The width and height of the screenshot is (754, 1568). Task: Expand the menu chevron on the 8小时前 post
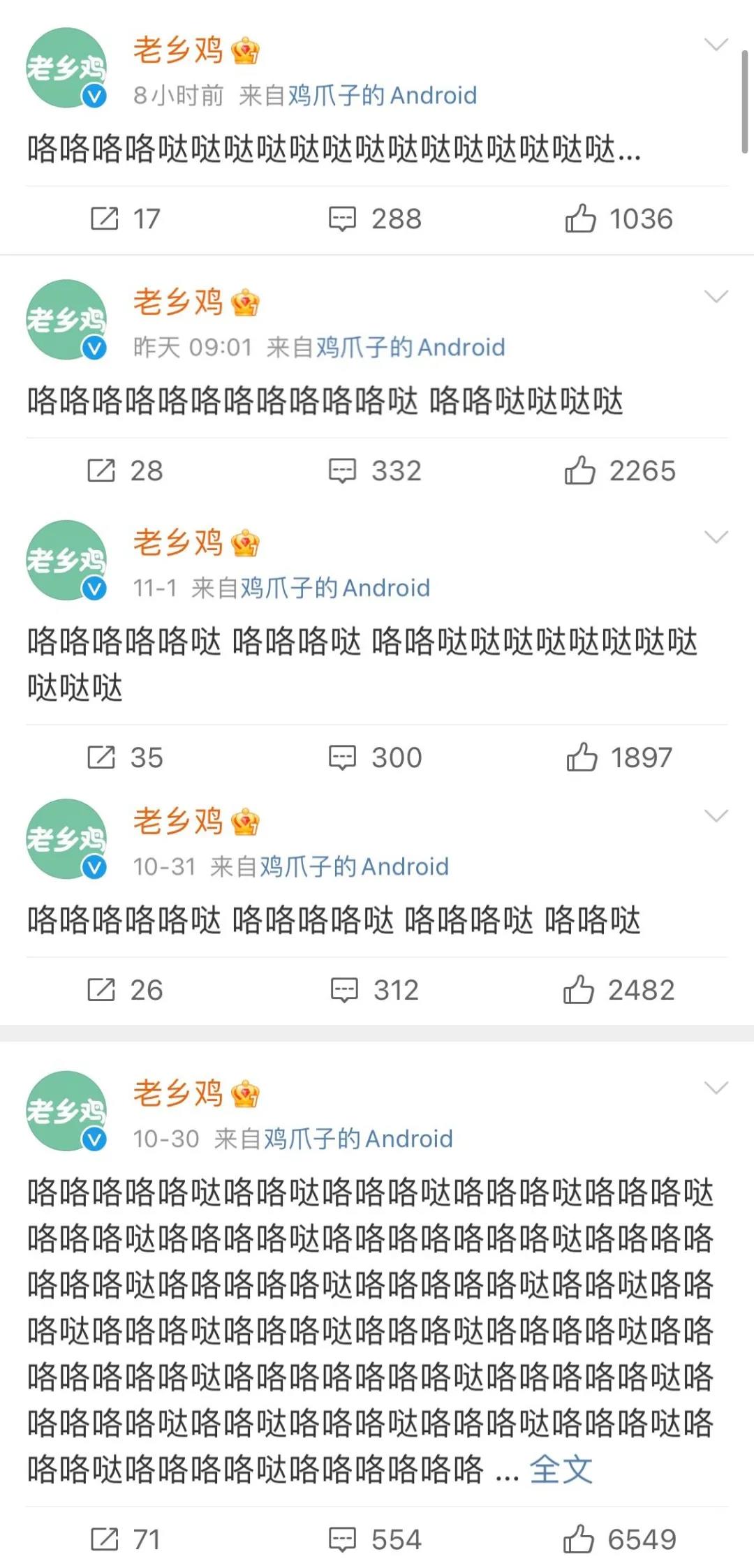[x=716, y=45]
